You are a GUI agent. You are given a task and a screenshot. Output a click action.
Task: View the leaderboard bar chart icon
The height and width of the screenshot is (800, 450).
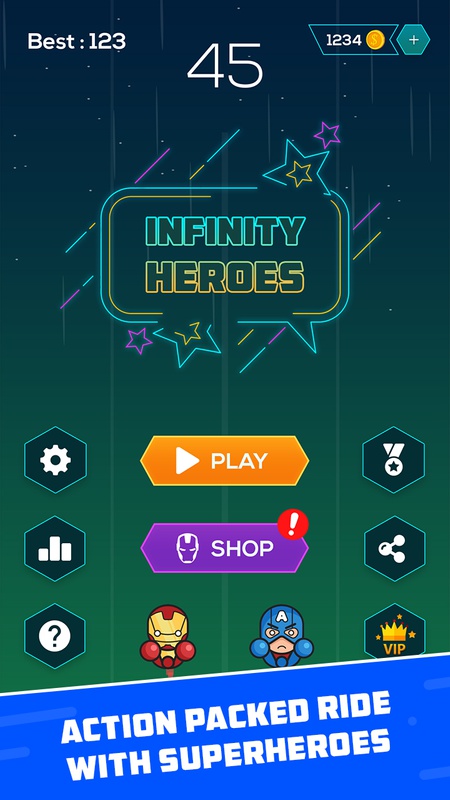coord(55,548)
